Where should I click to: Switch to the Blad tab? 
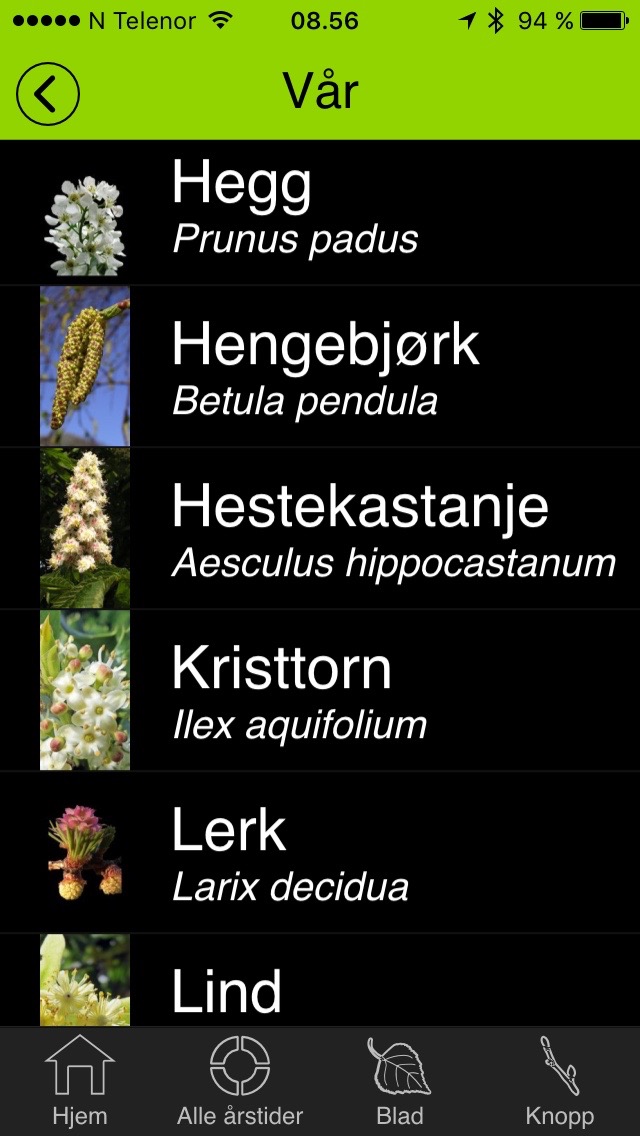[399, 1081]
